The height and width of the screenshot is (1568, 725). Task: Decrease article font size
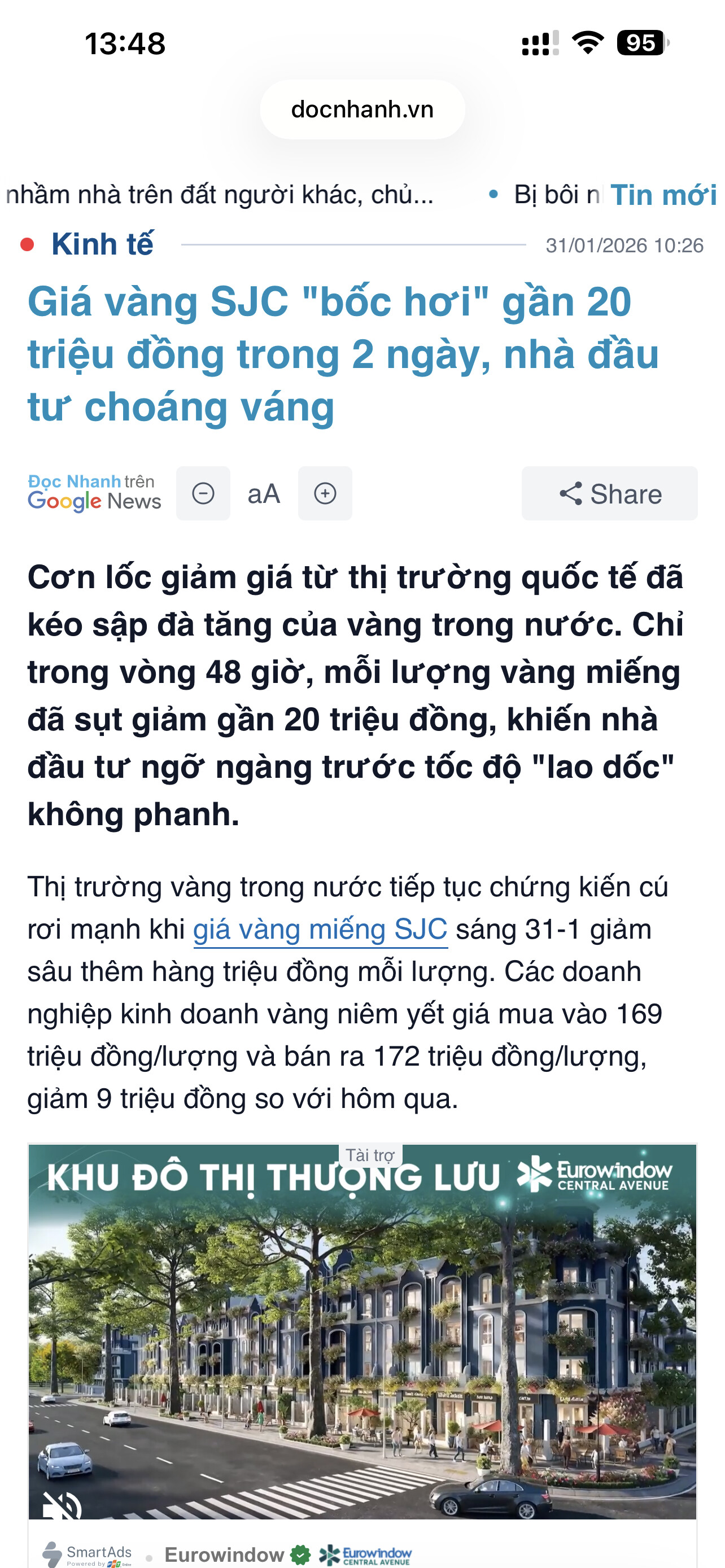coord(203,494)
